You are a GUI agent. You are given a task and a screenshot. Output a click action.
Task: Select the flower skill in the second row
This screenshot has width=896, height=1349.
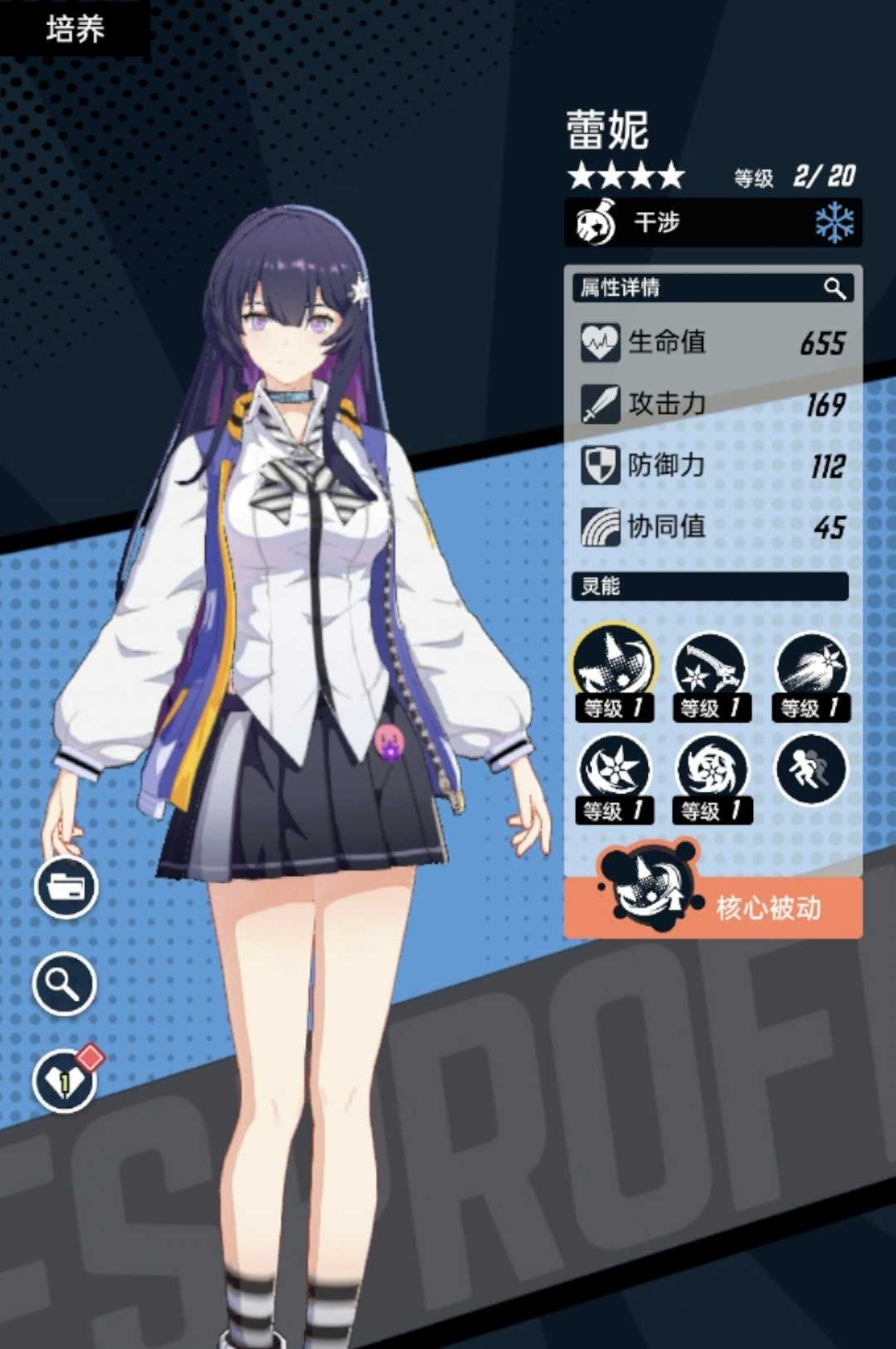pyautogui.click(x=614, y=773)
